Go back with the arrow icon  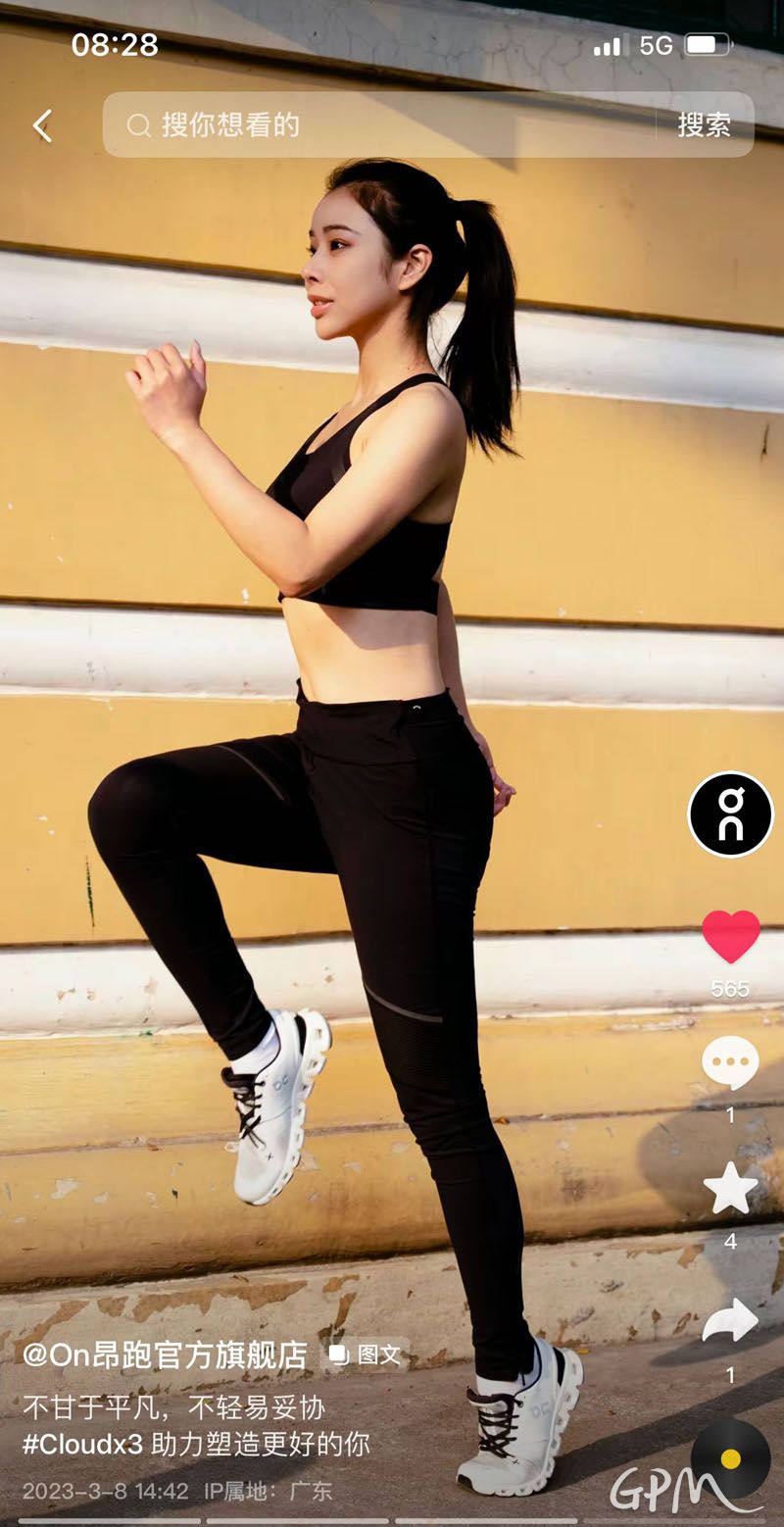tap(42, 125)
